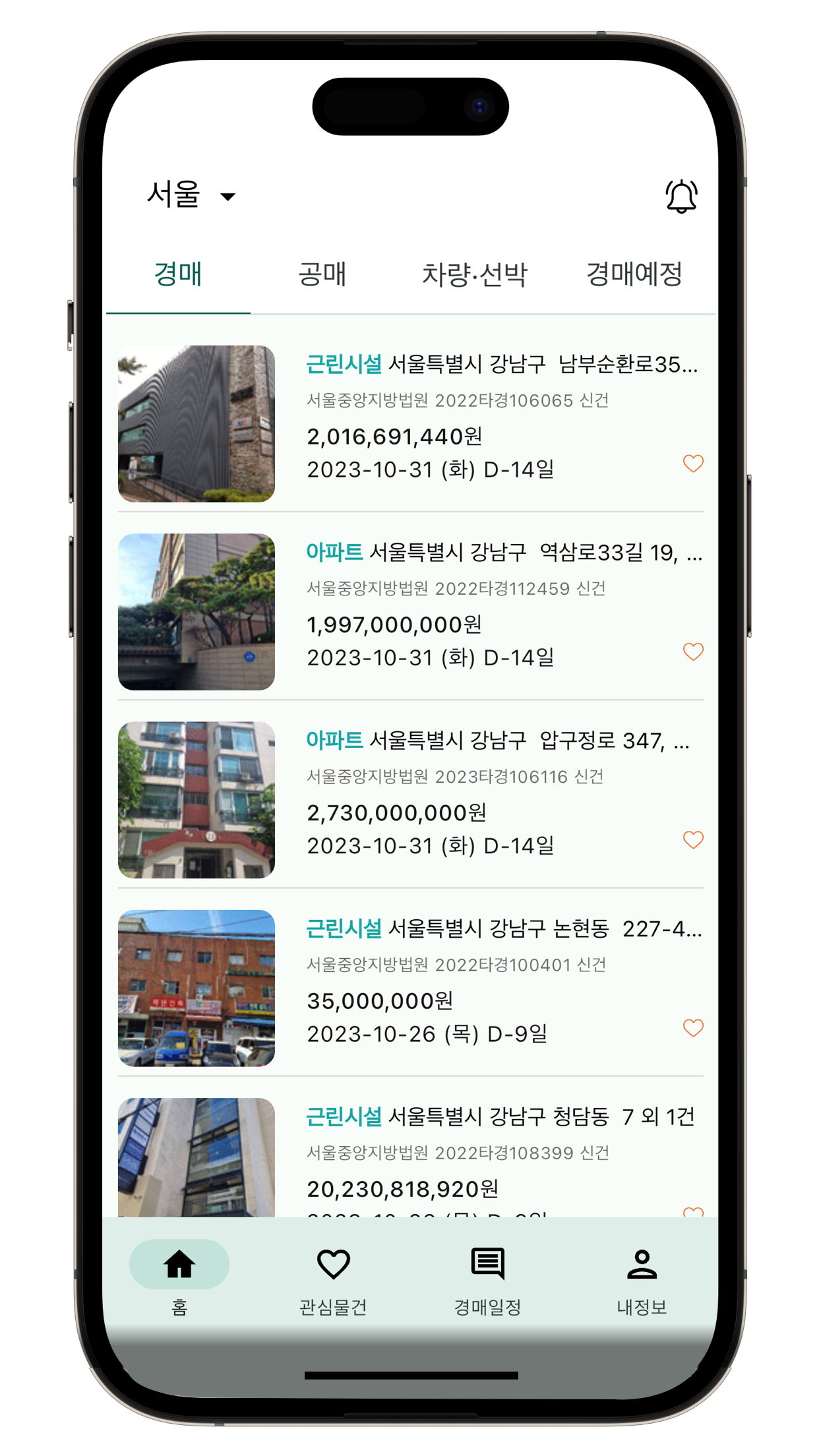Save the 35,000,000원 listing to favorites
The width and height of the screenshot is (819, 1456).
tap(692, 1027)
